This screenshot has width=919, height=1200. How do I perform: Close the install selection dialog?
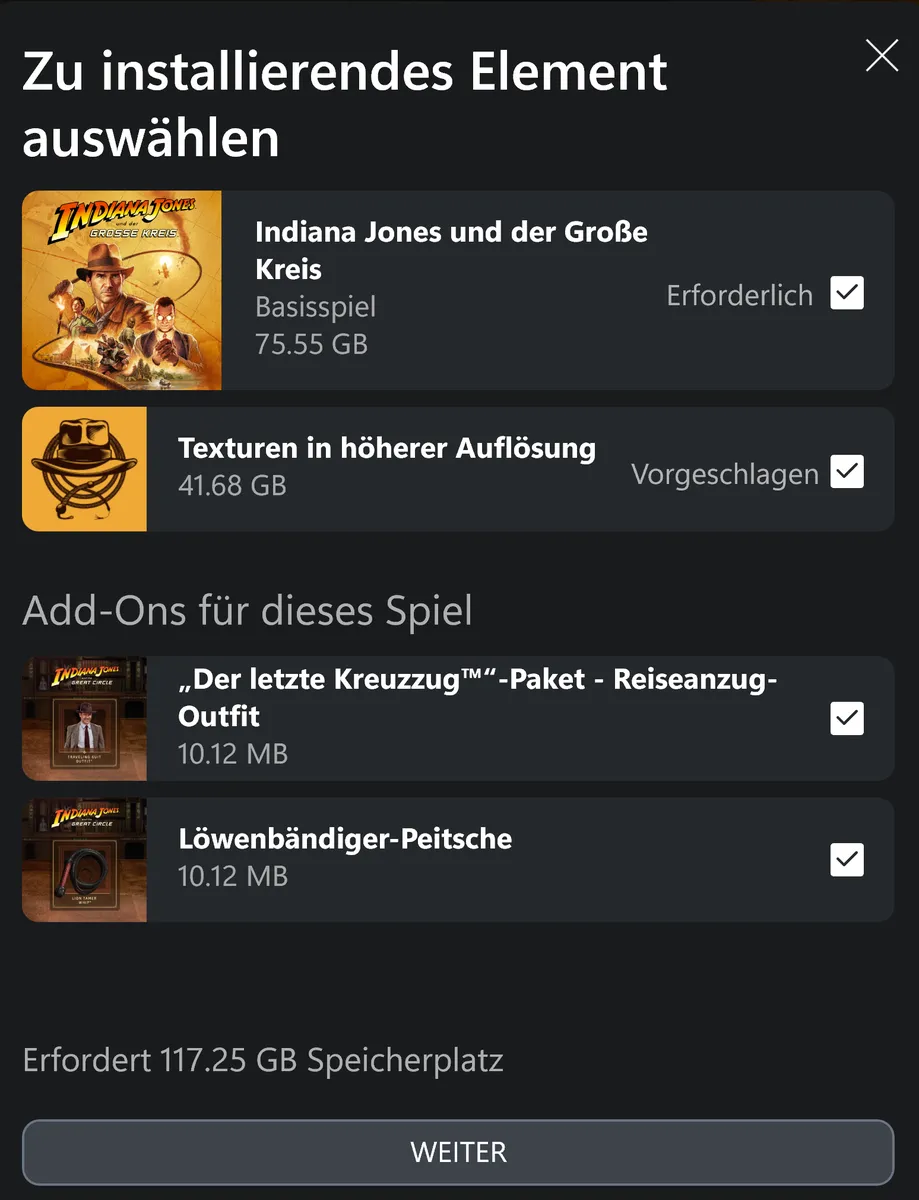click(x=881, y=56)
